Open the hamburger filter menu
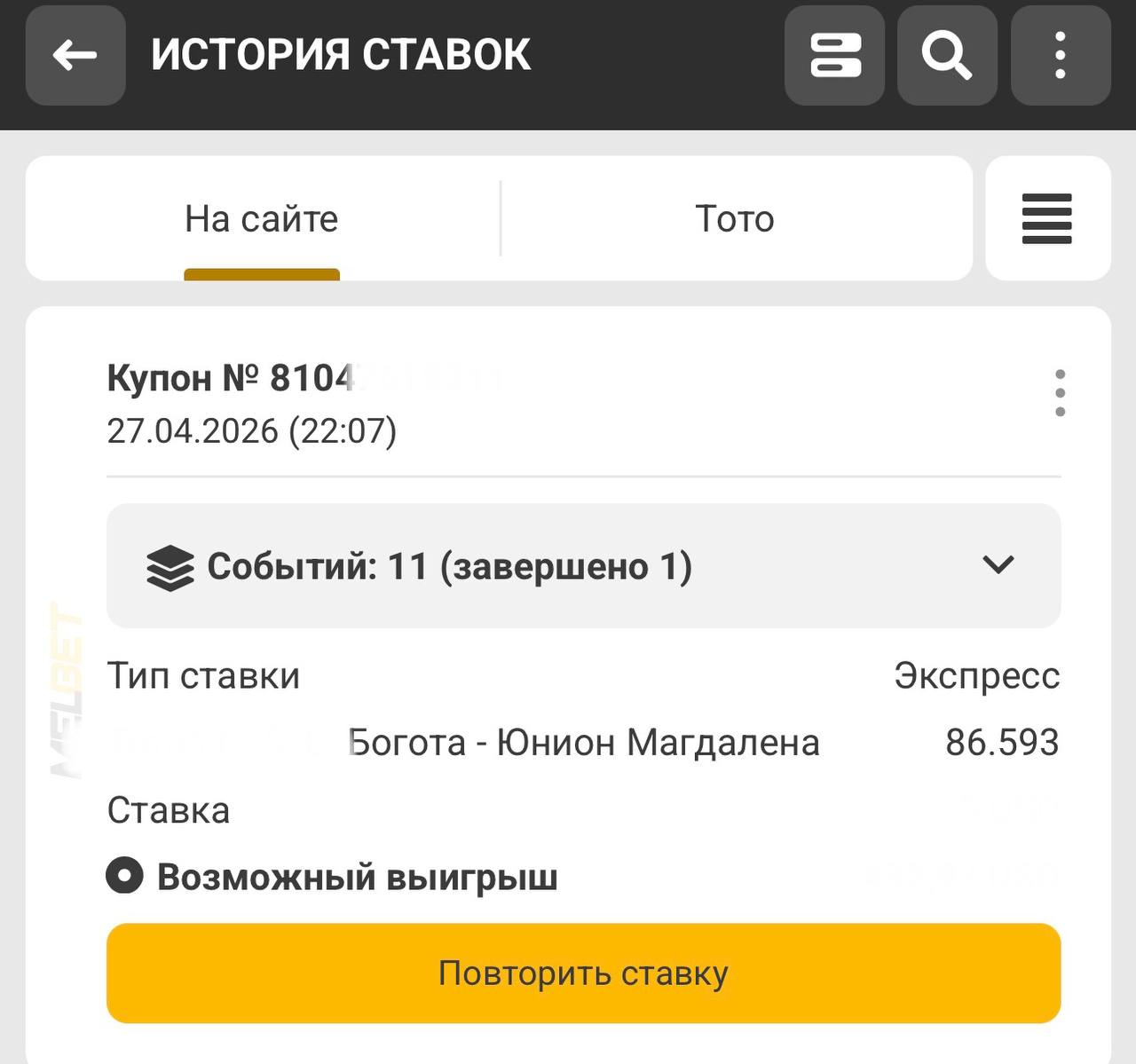The image size is (1136, 1064). pos(1047,218)
